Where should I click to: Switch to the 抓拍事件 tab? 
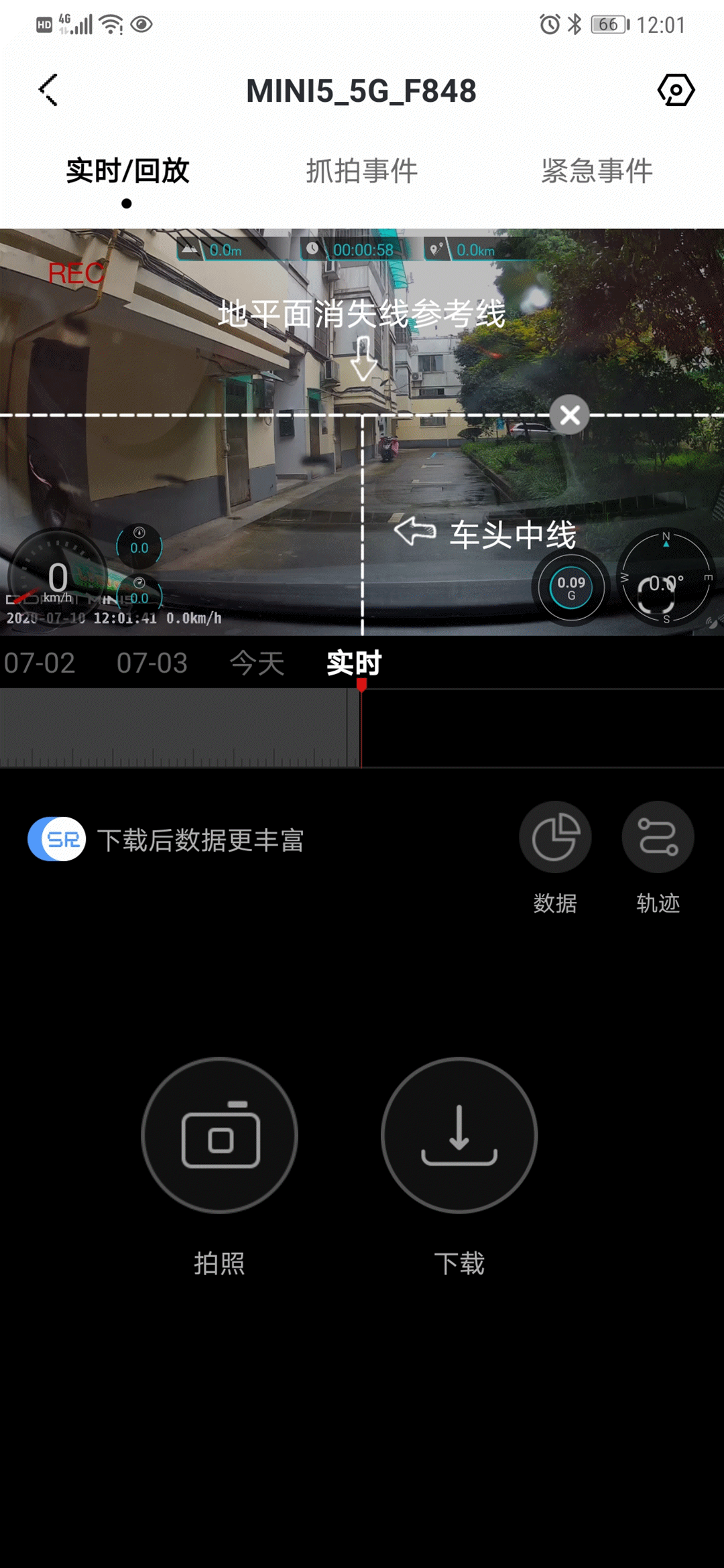click(x=362, y=171)
